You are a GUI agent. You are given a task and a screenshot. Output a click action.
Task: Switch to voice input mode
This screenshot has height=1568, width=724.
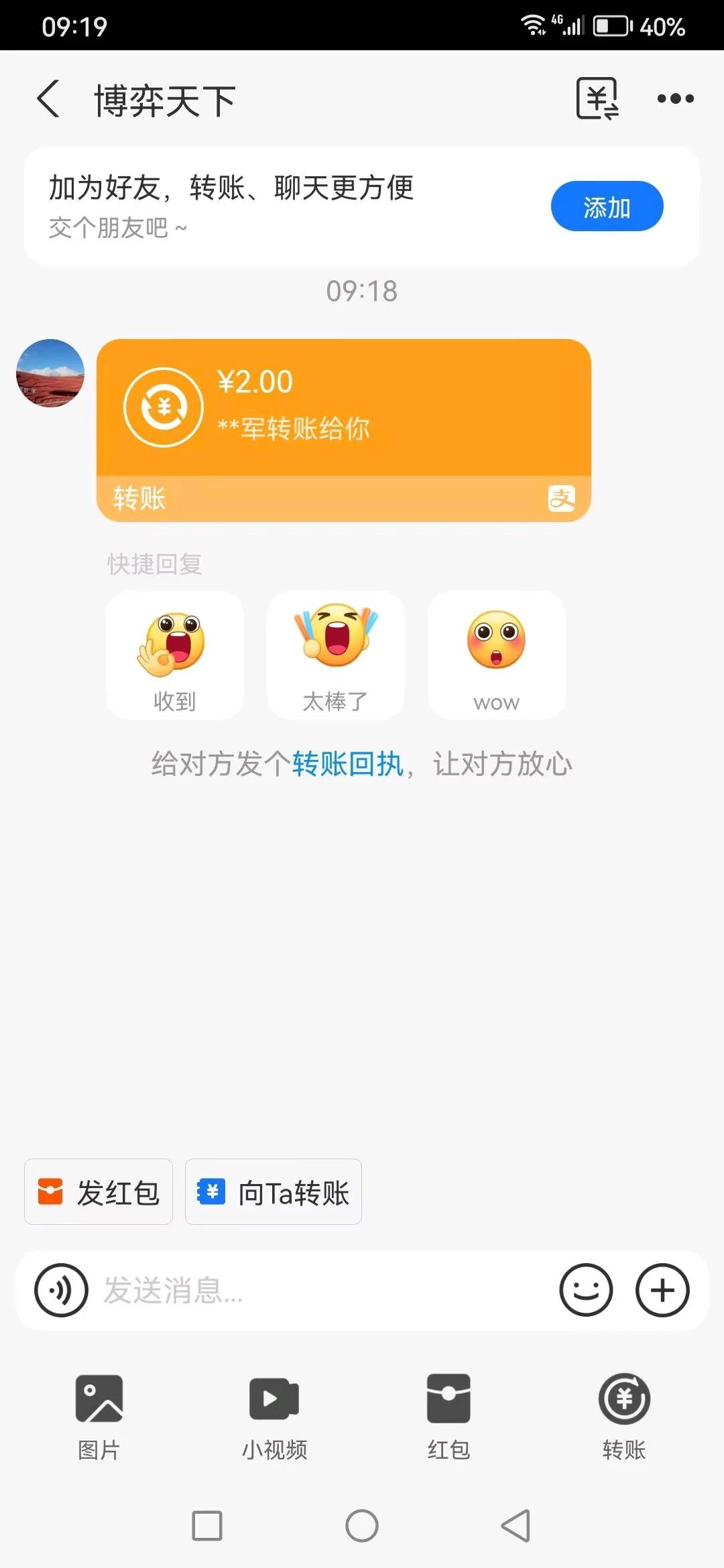pos(61,1290)
